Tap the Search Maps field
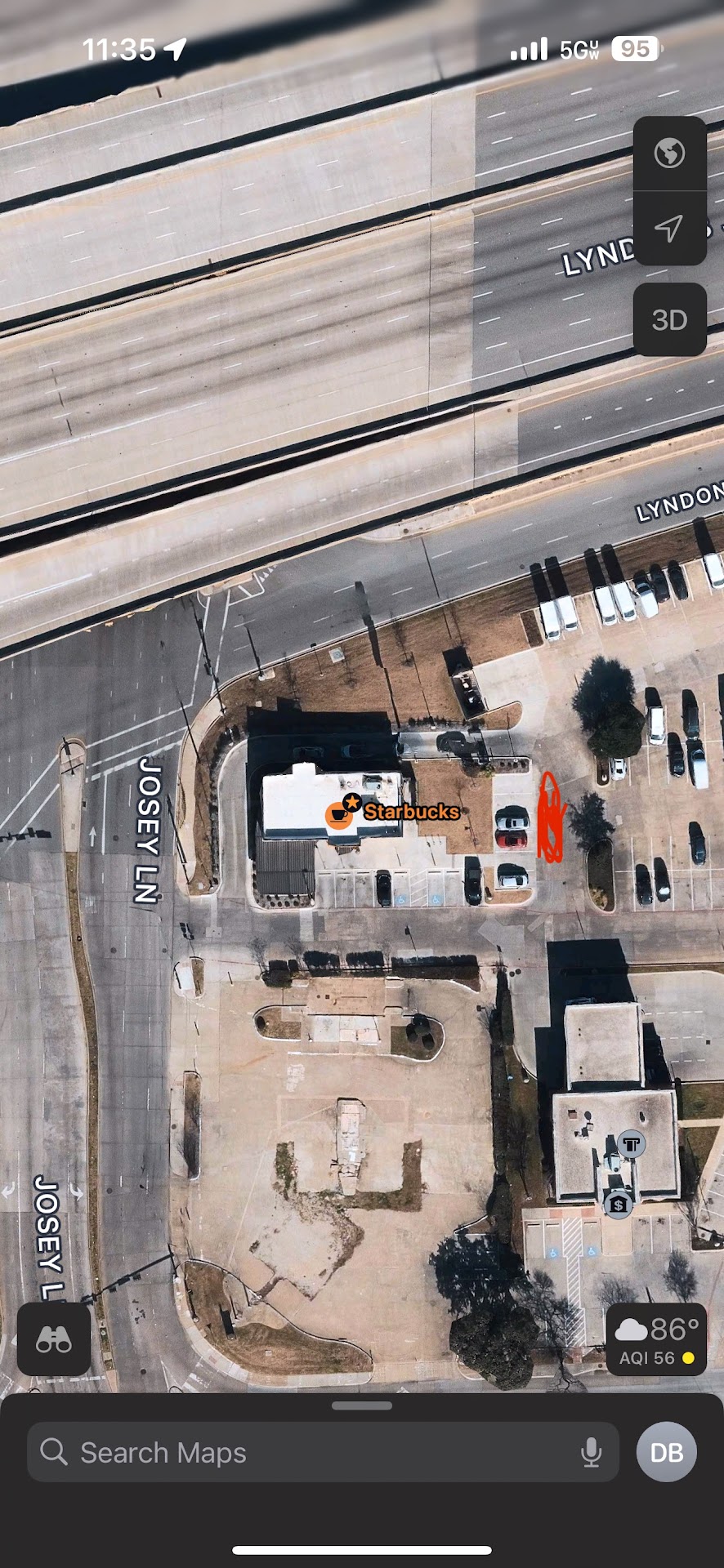The width and height of the screenshot is (724, 1568). click(x=311, y=1453)
